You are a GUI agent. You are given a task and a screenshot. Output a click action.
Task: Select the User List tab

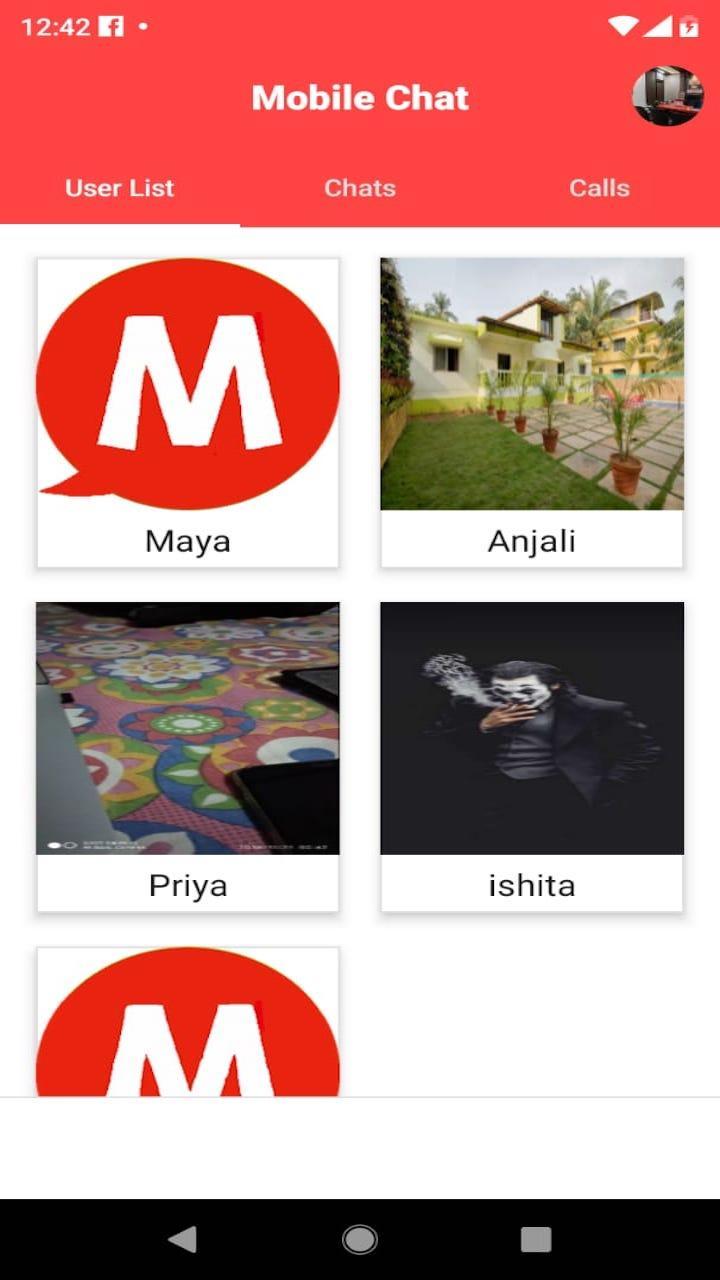click(x=120, y=188)
